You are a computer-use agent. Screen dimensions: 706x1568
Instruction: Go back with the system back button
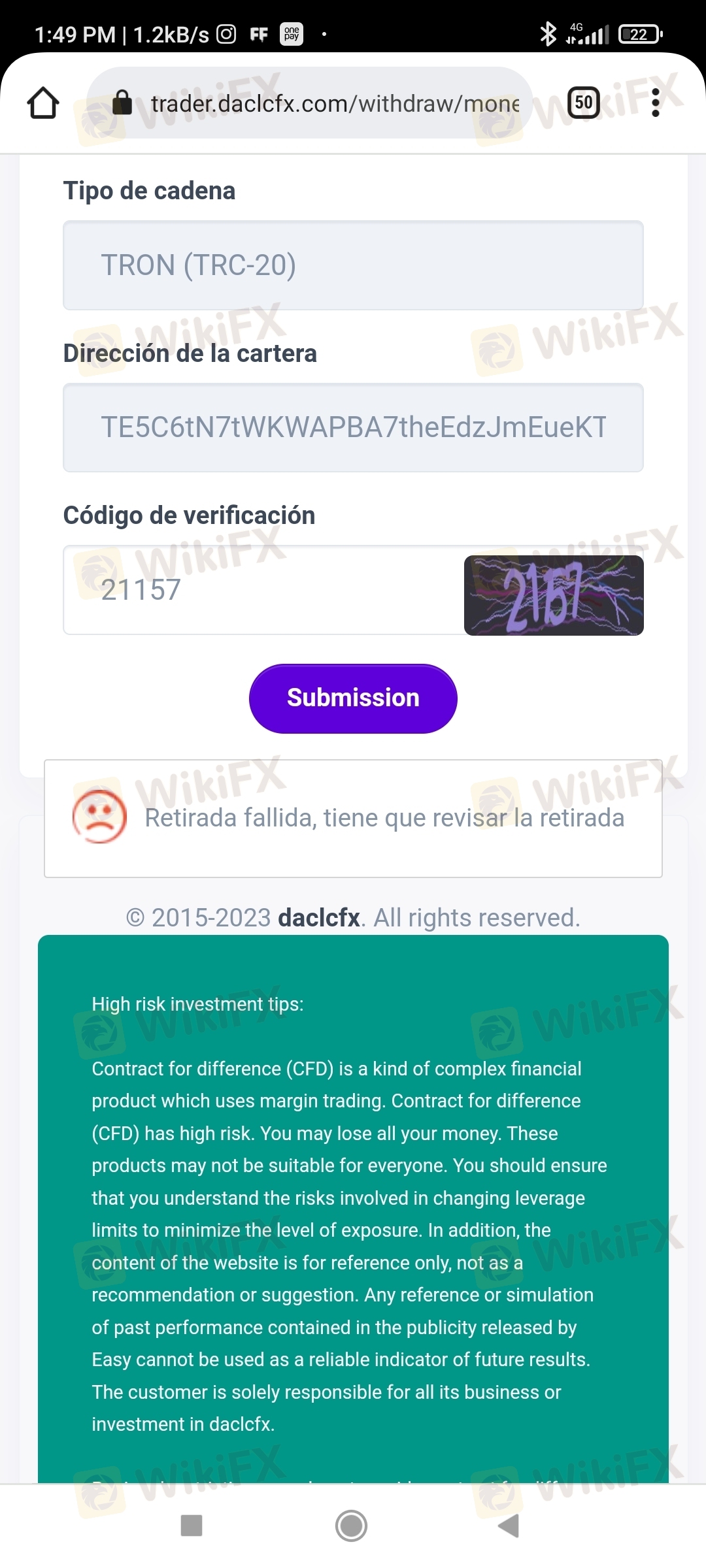click(509, 1526)
